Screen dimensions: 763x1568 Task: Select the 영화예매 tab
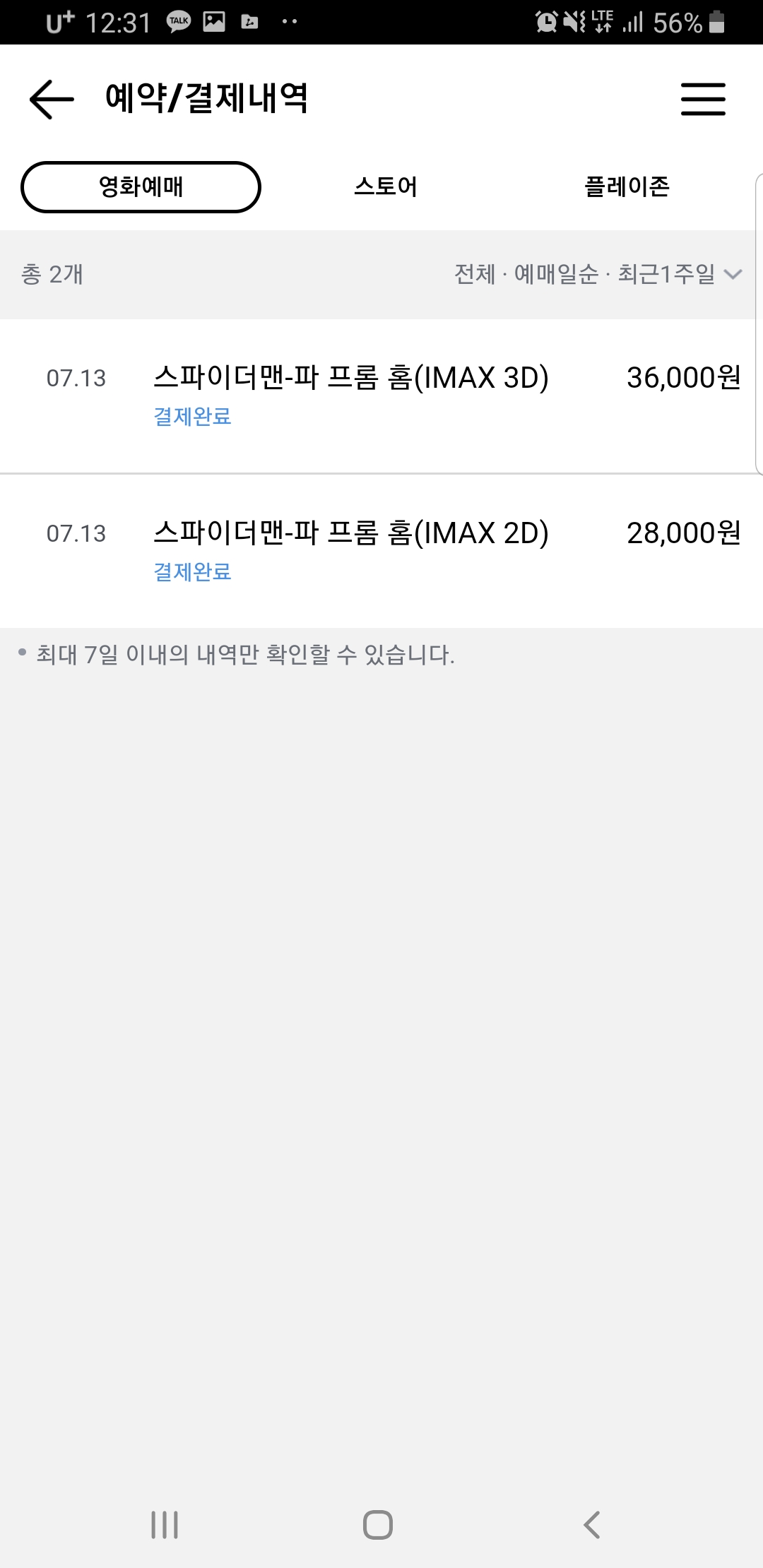tap(141, 187)
